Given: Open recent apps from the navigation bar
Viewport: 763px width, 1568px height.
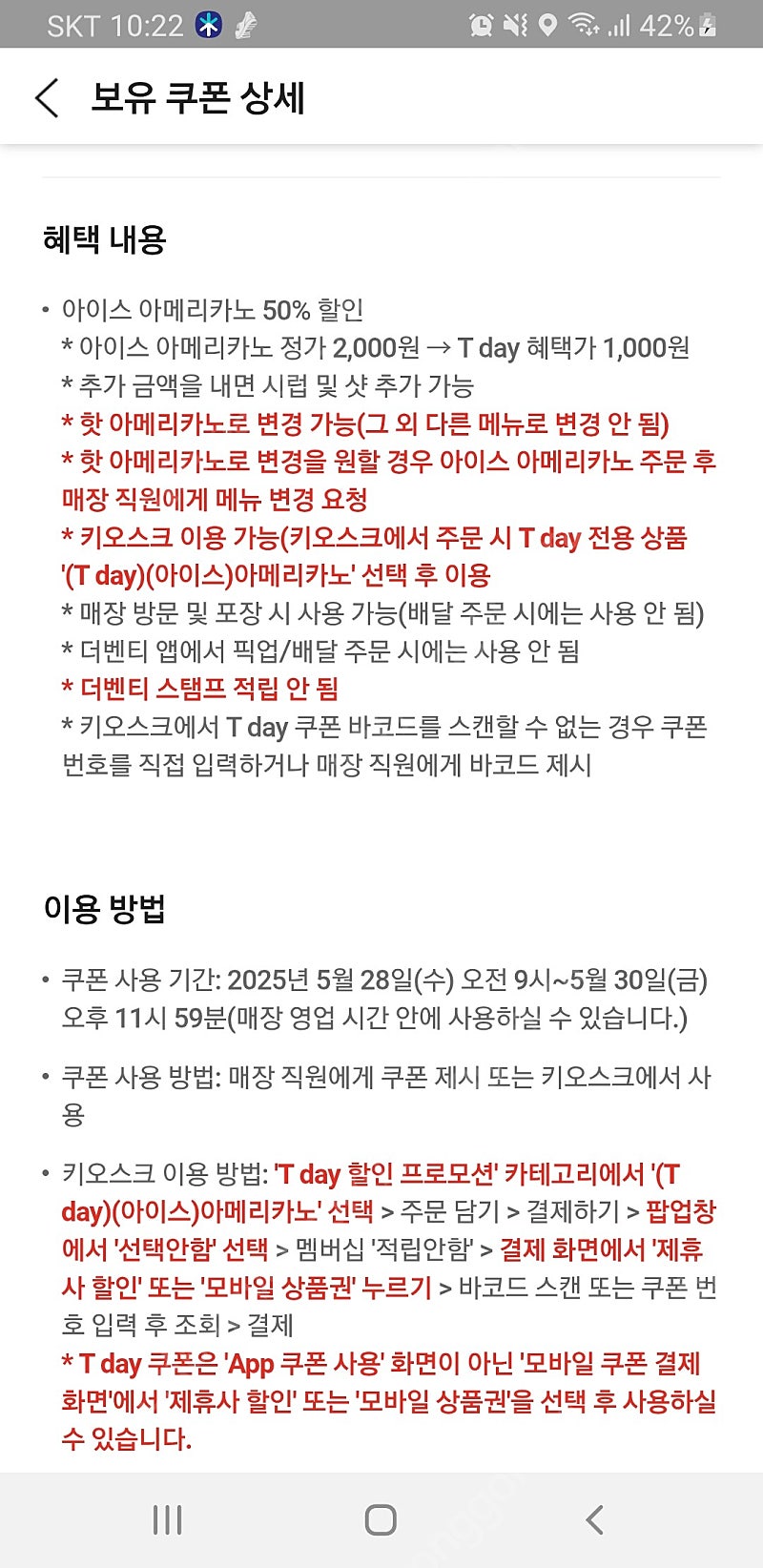Looking at the screenshot, I should pyautogui.click(x=168, y=1519).
